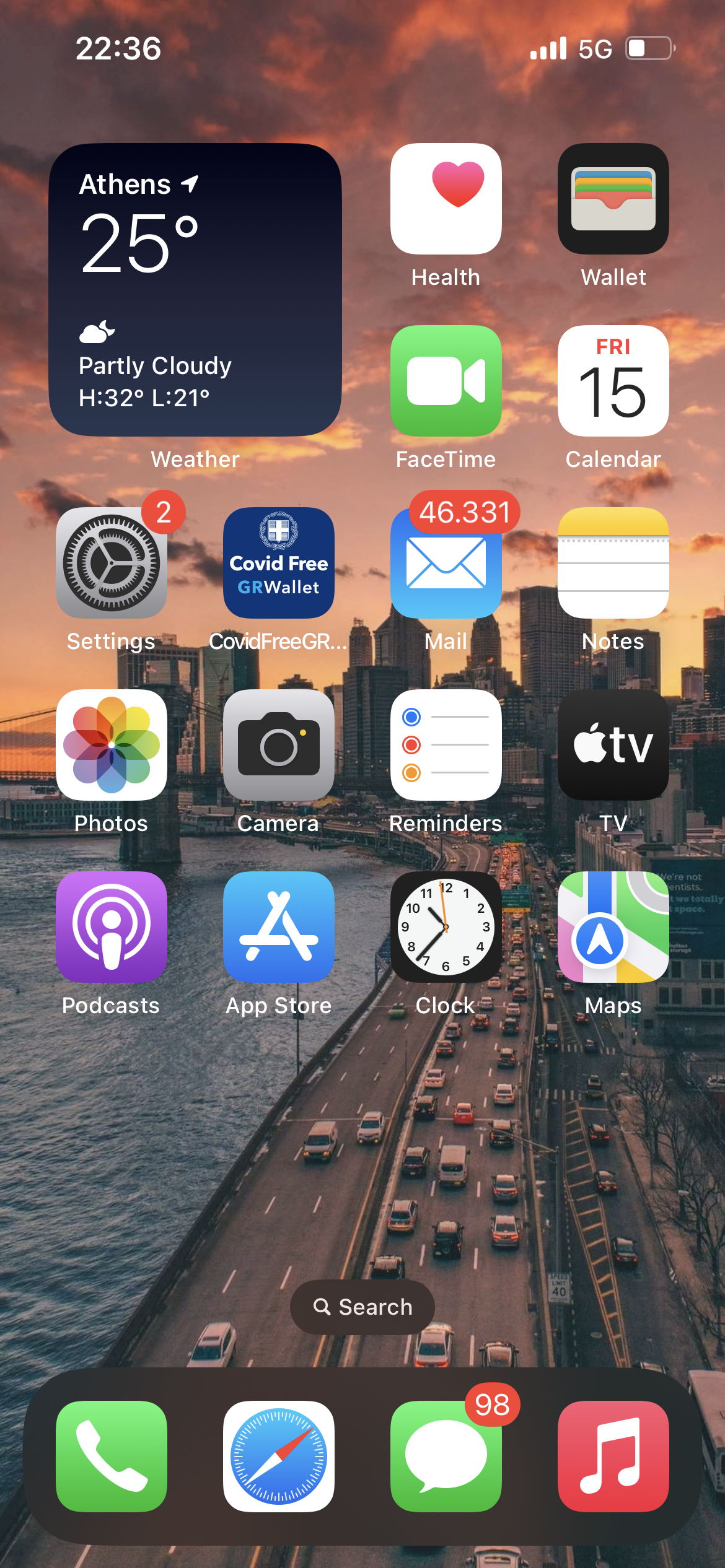Open the Clock app
This screenshot has width=725, height=1568.
click(x=446, y=927)
